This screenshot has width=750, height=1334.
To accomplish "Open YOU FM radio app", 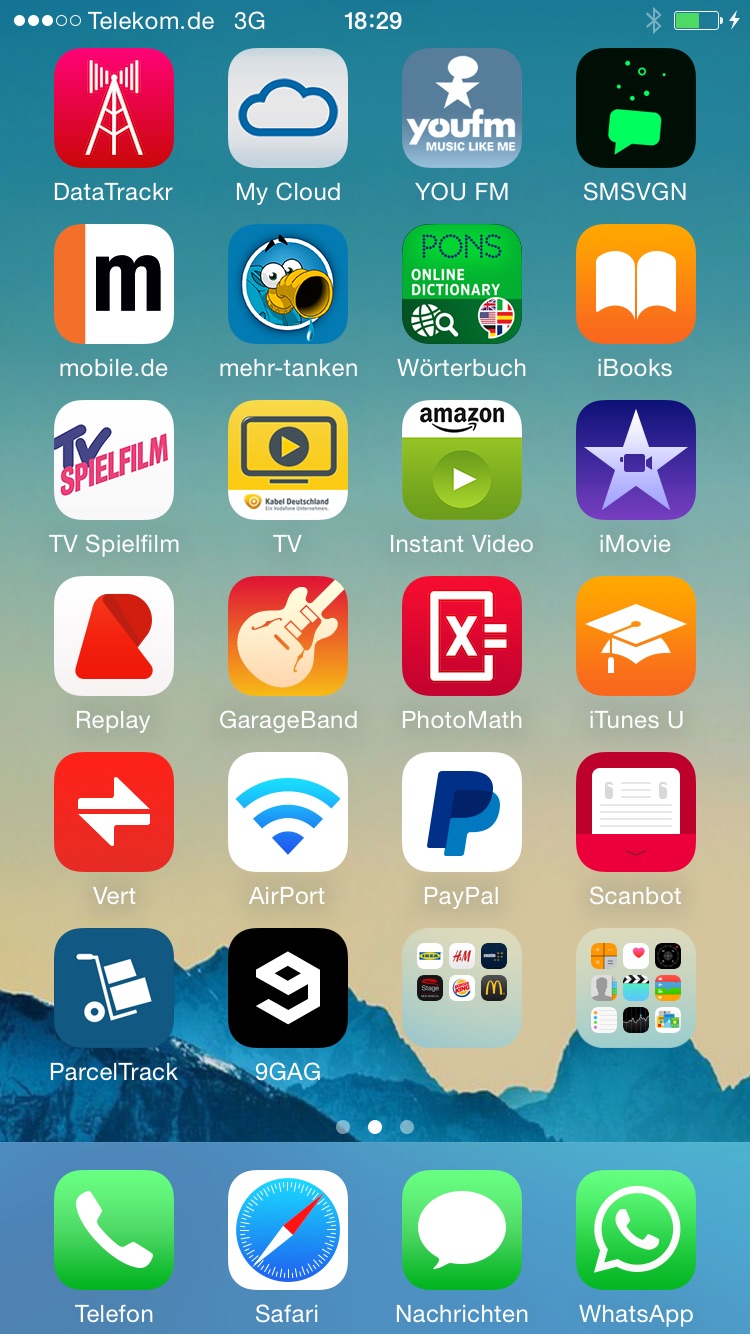I will click(462, 108).
